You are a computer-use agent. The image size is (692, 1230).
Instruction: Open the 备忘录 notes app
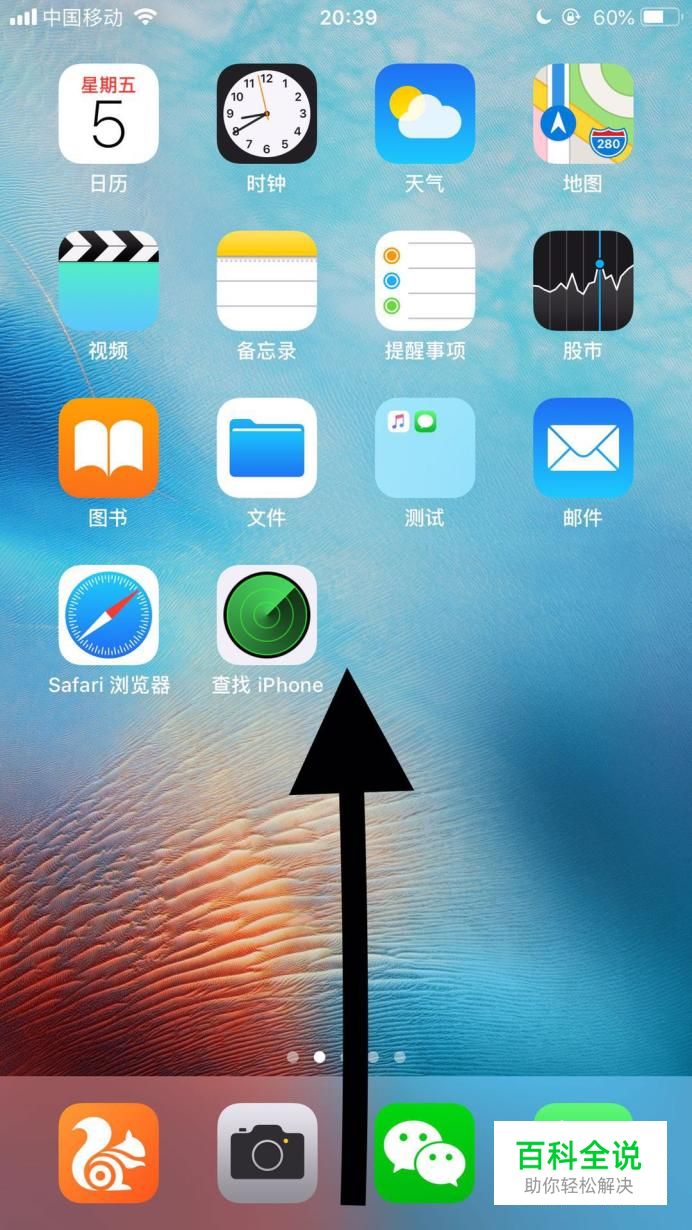266,281
